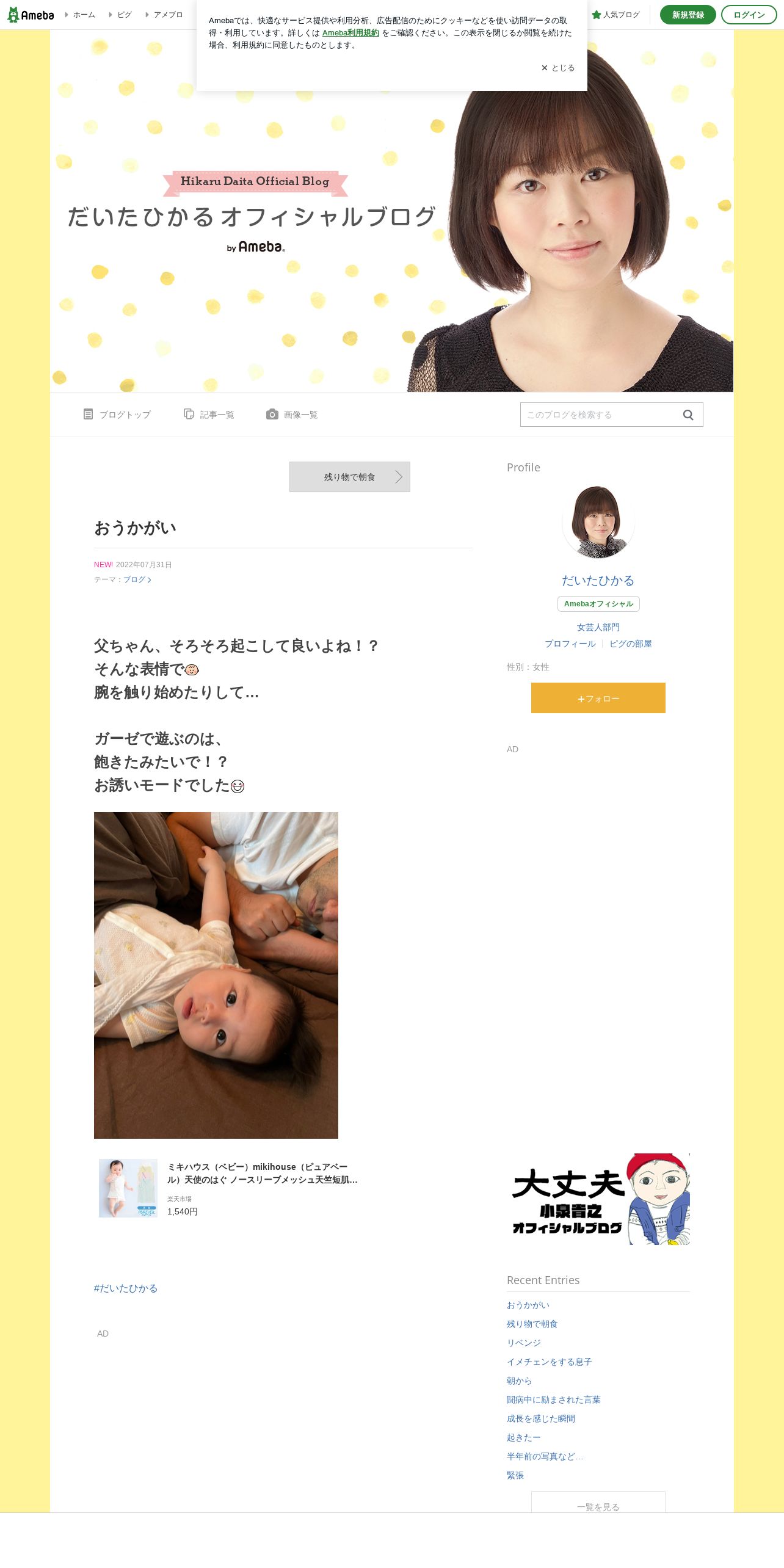Screen dimensions: 784x1568
Task: Open the 女芸人部門 link
Action: pyautogui.click(x=598, y=627)
